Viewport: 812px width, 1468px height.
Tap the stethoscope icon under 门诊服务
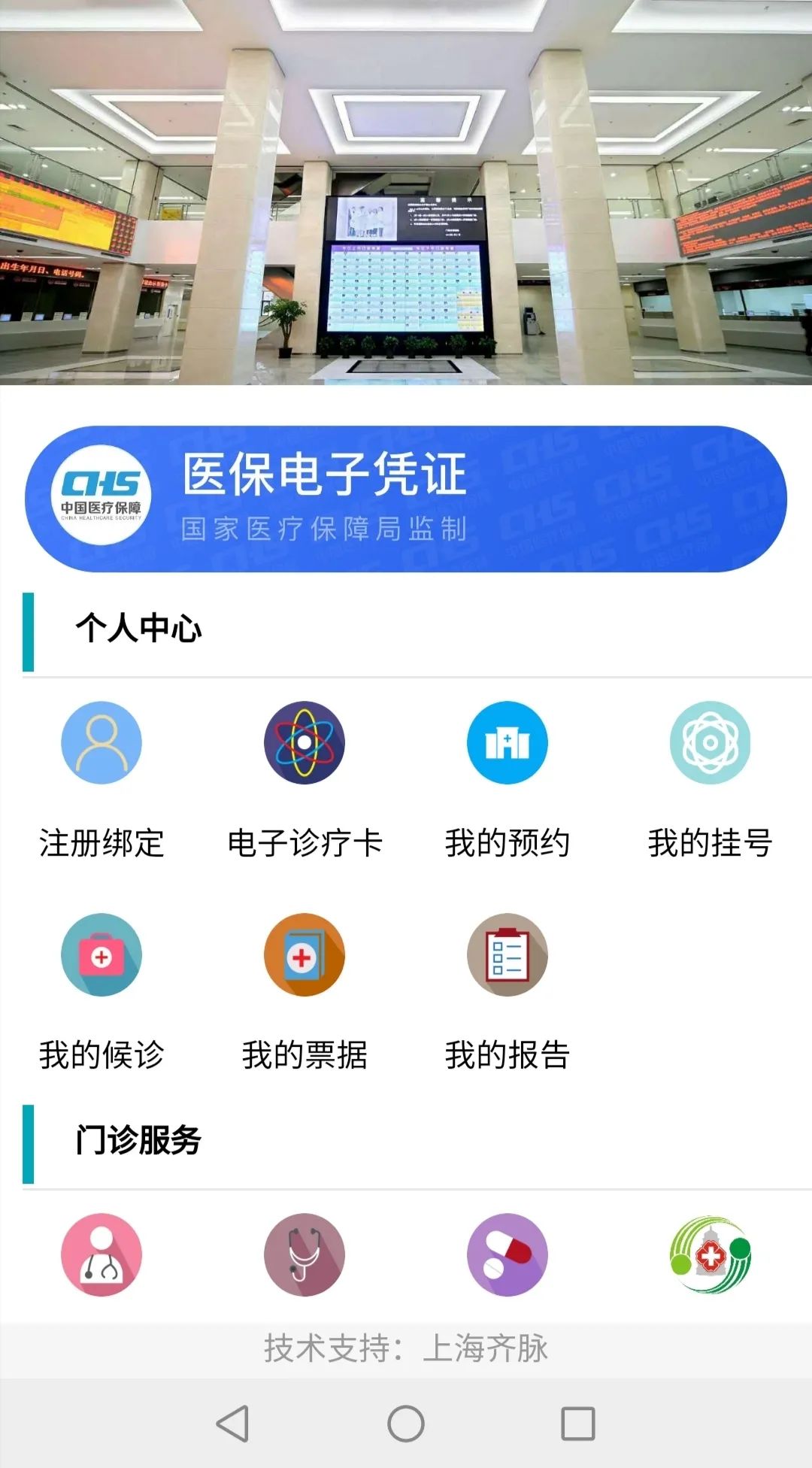[304, 1254]
